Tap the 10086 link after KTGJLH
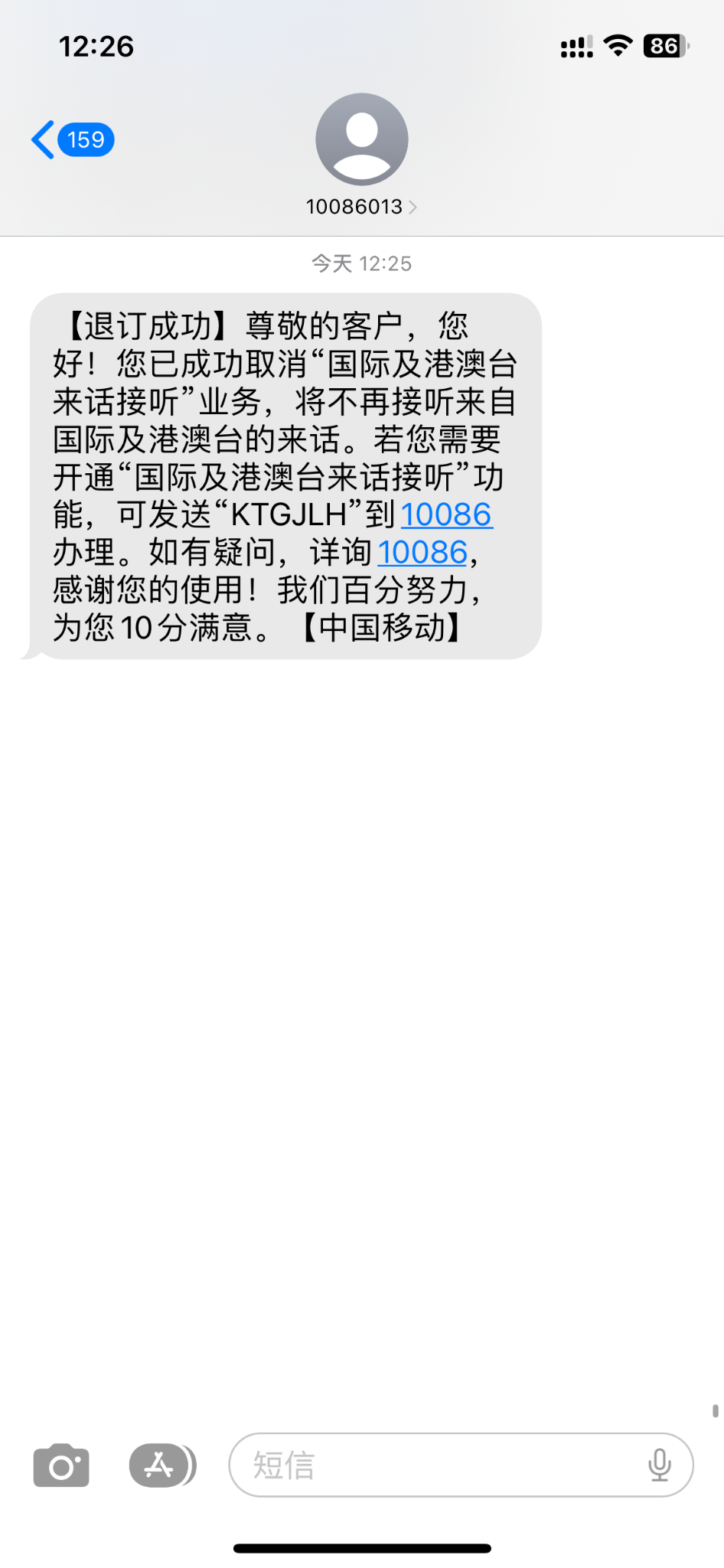This screenshot has height=1568, width=724. tap(446, 514)
